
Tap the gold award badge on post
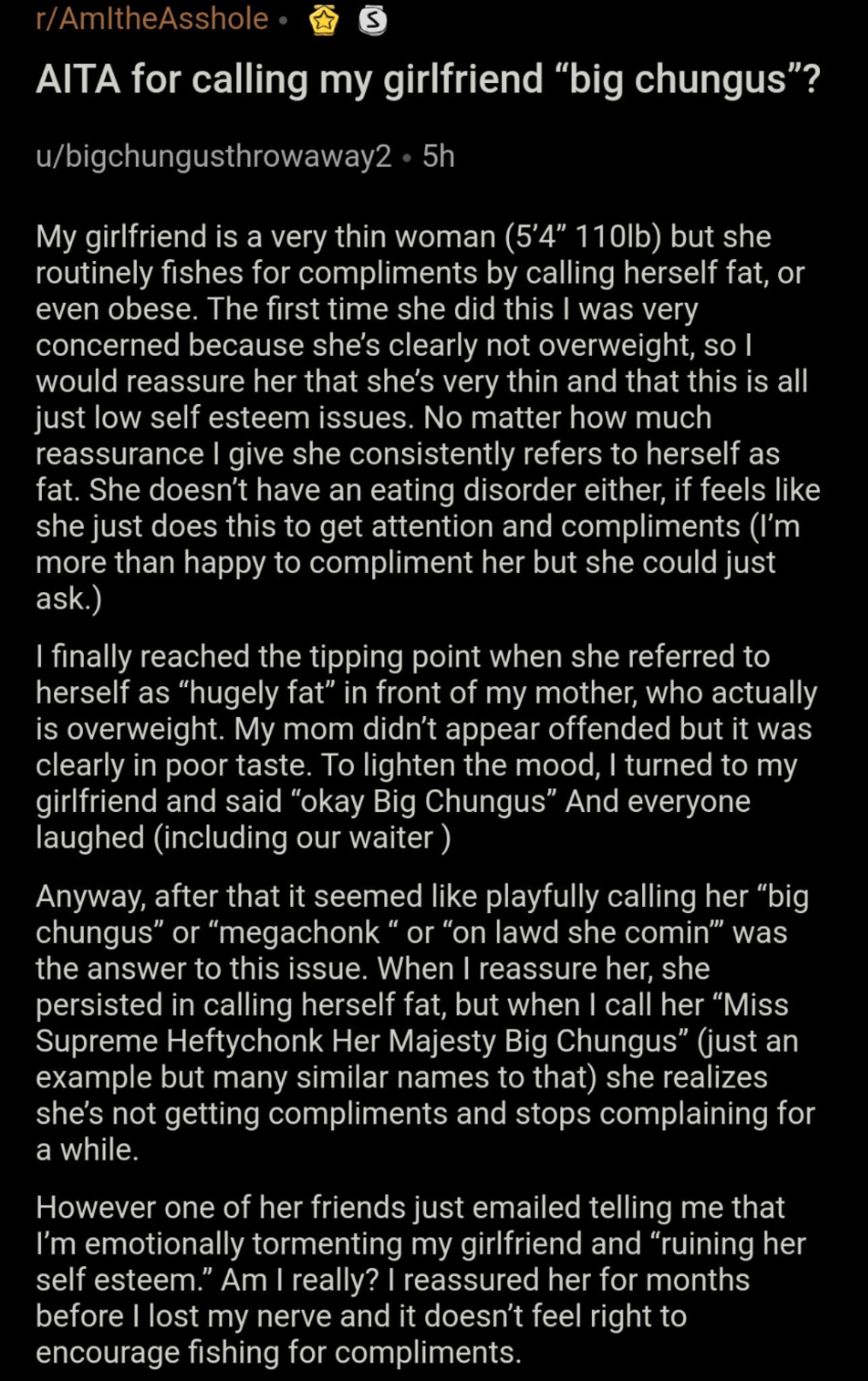(x=324, y=21)
